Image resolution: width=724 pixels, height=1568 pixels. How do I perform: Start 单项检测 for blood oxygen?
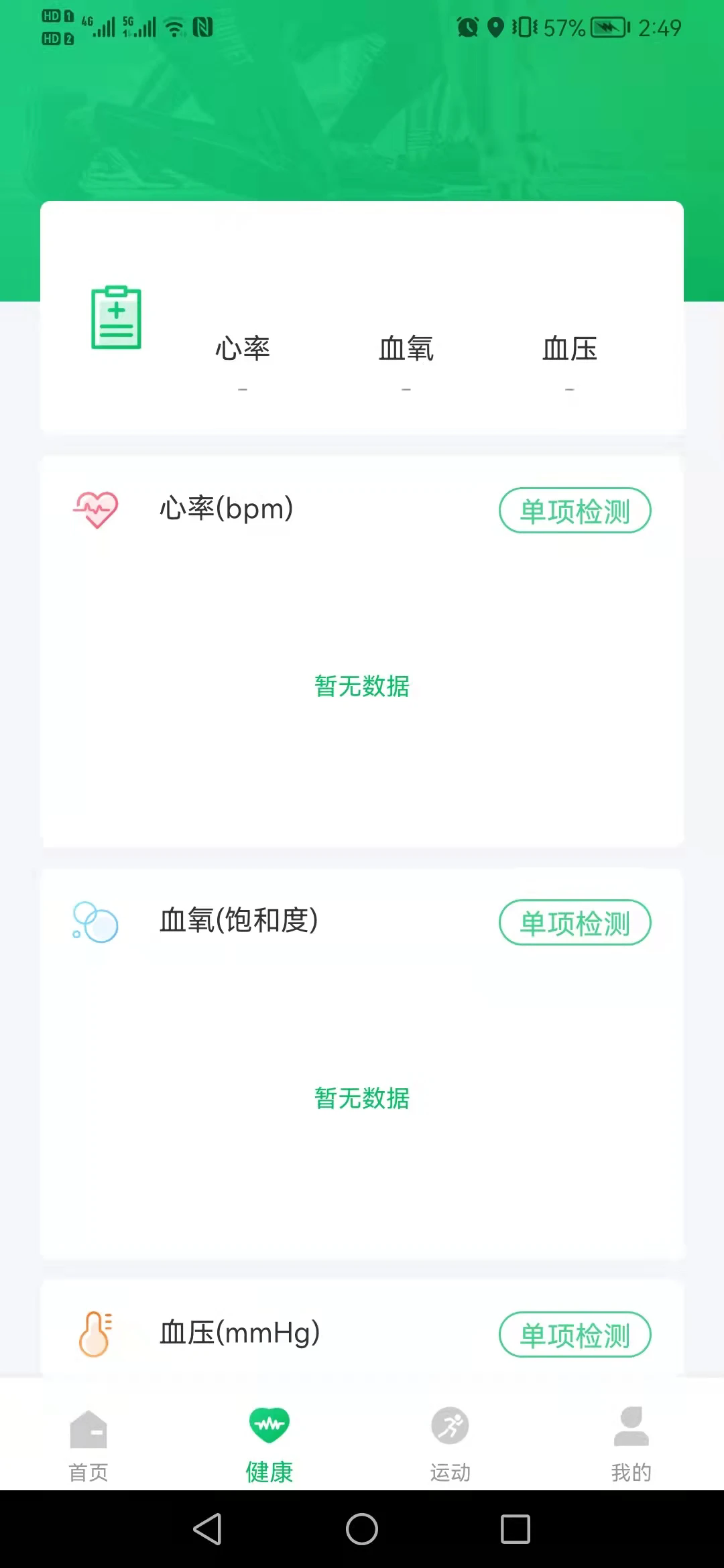pyautogui.click(x=575, y=923)
